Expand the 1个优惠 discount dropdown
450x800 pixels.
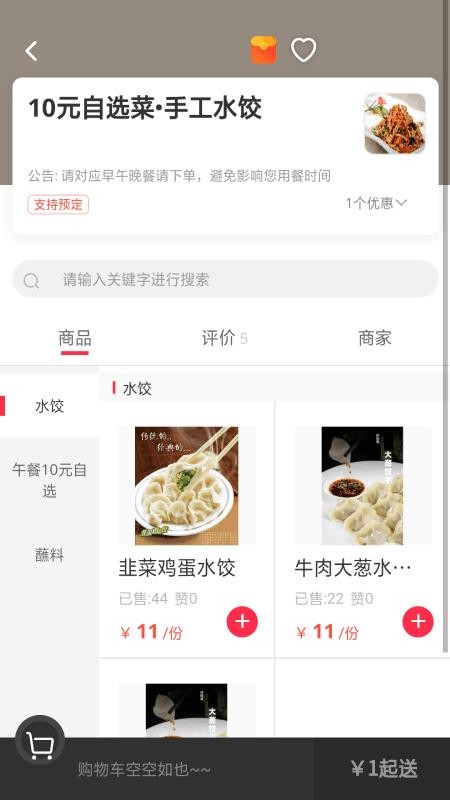376,203
